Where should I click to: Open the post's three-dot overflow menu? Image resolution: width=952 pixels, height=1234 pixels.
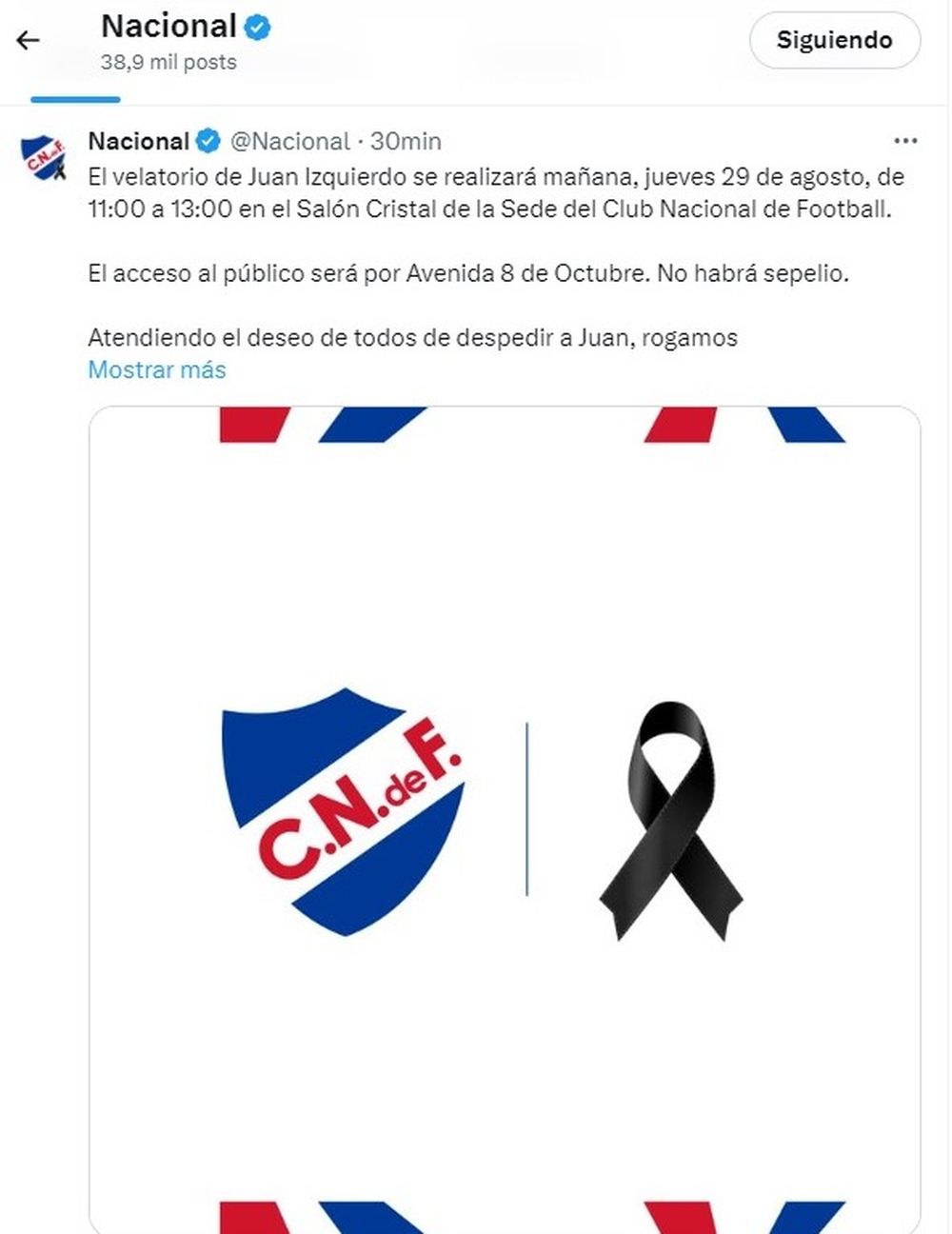[x=904, y=141]
